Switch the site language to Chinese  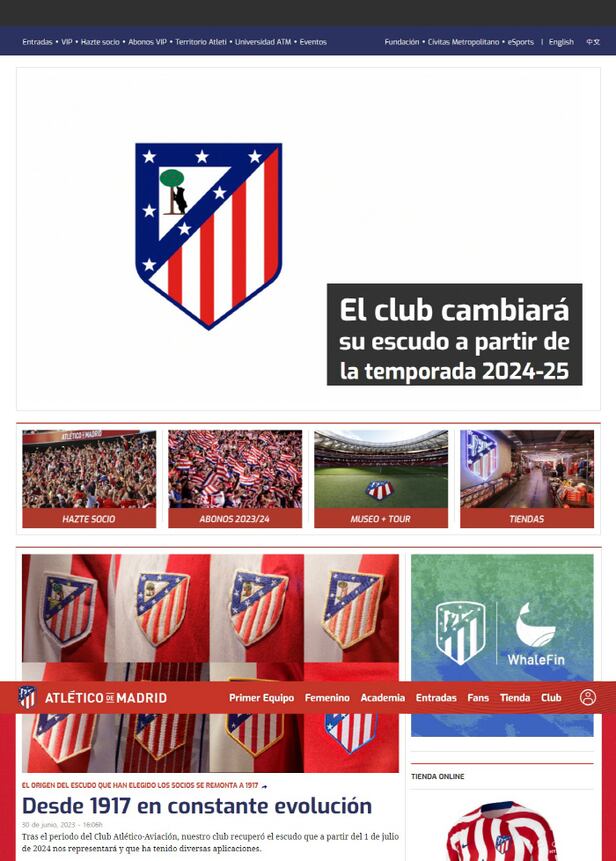[x=593, y=42]
